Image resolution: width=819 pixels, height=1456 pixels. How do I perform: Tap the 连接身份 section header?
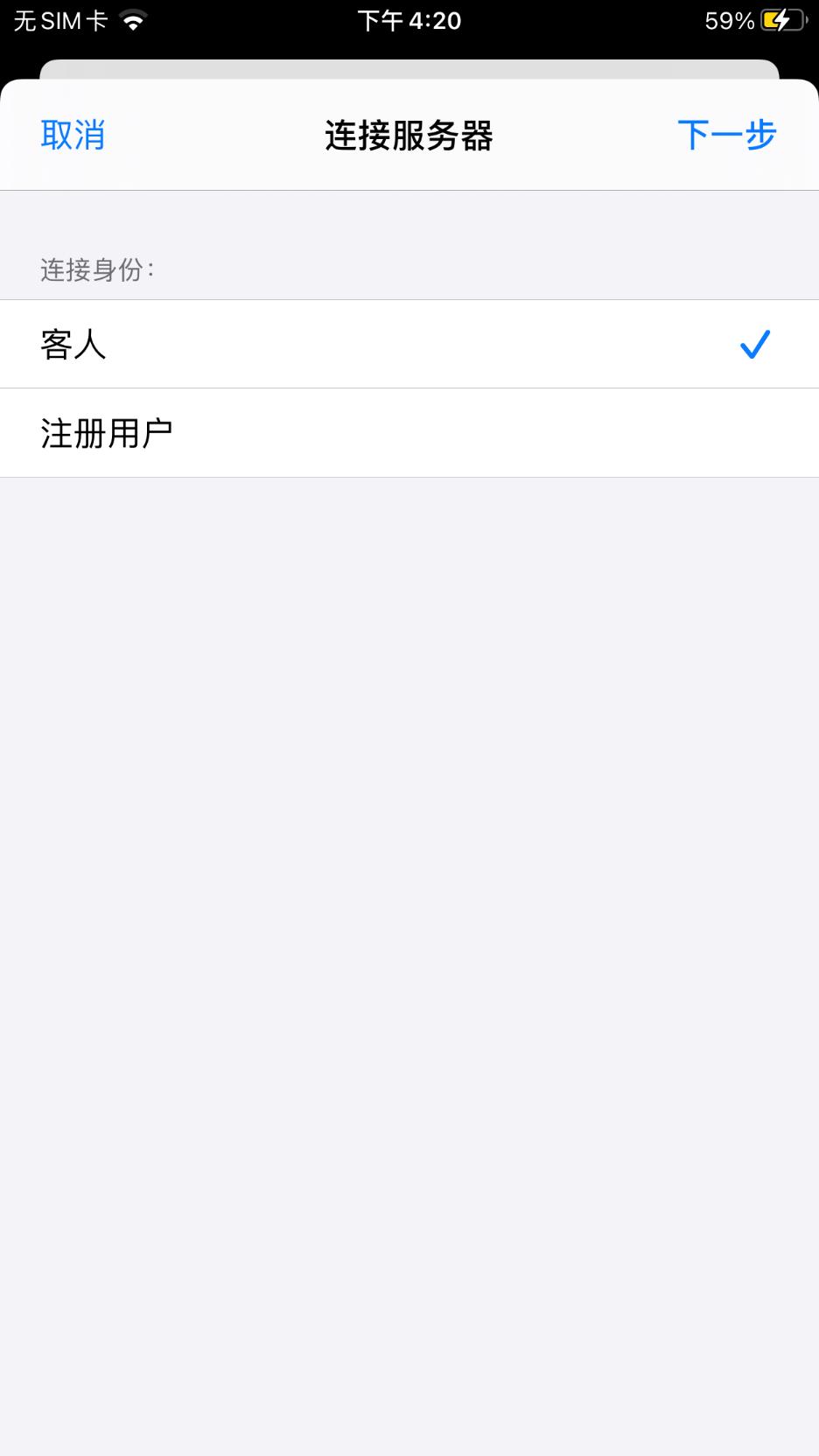pyautogui.click(x=98, y=269)
